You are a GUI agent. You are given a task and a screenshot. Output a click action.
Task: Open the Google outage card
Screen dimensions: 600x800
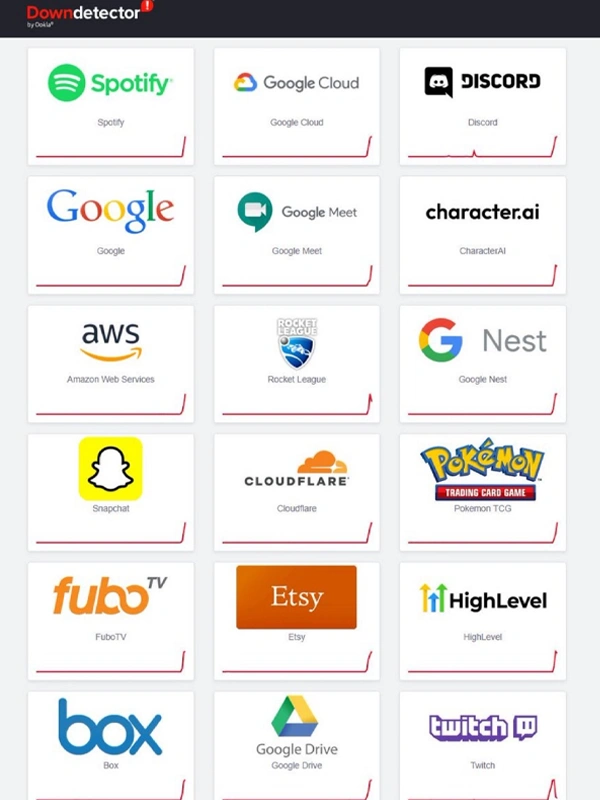point(111,234)
